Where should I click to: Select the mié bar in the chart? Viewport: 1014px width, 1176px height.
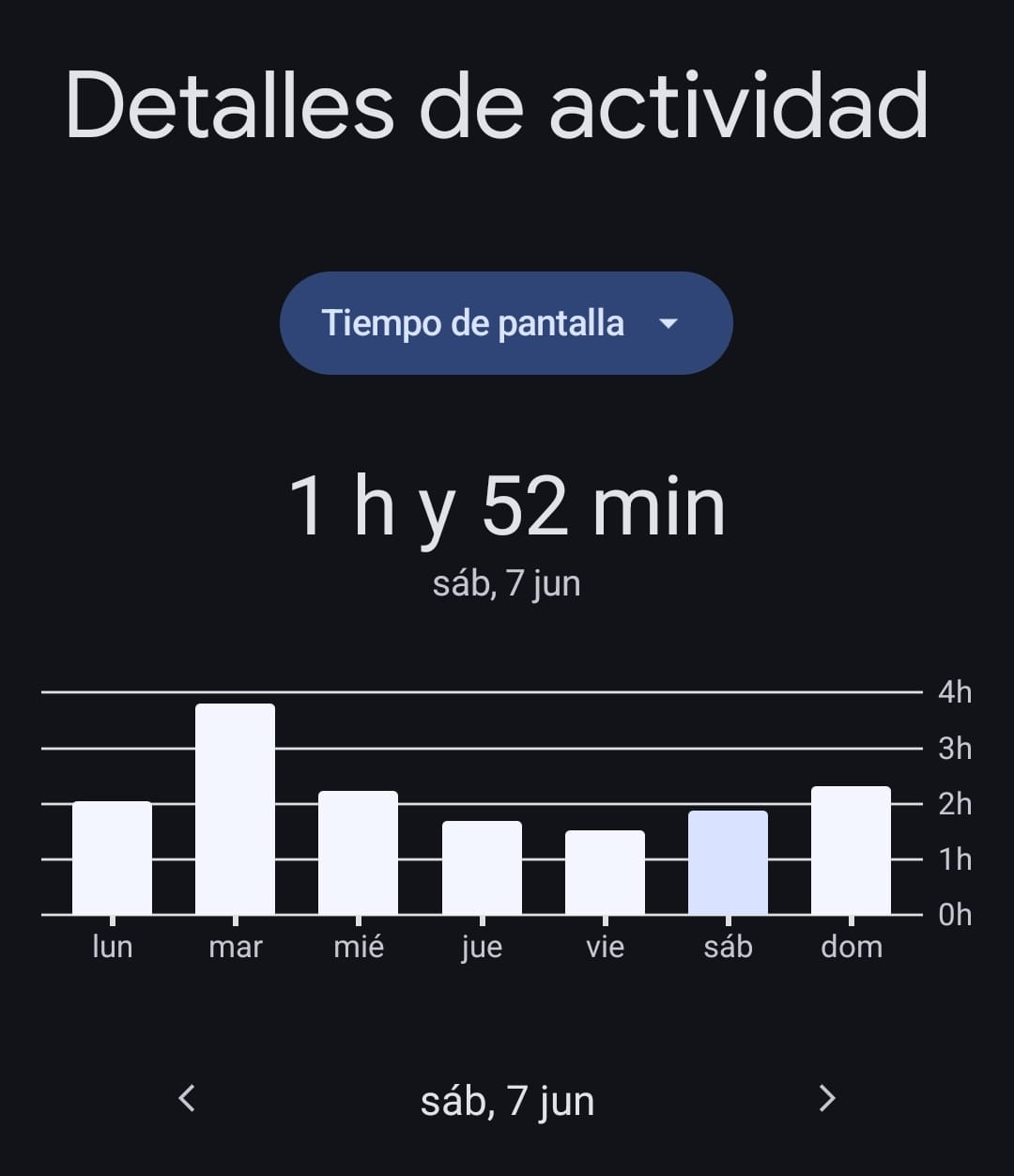[358, 853]
